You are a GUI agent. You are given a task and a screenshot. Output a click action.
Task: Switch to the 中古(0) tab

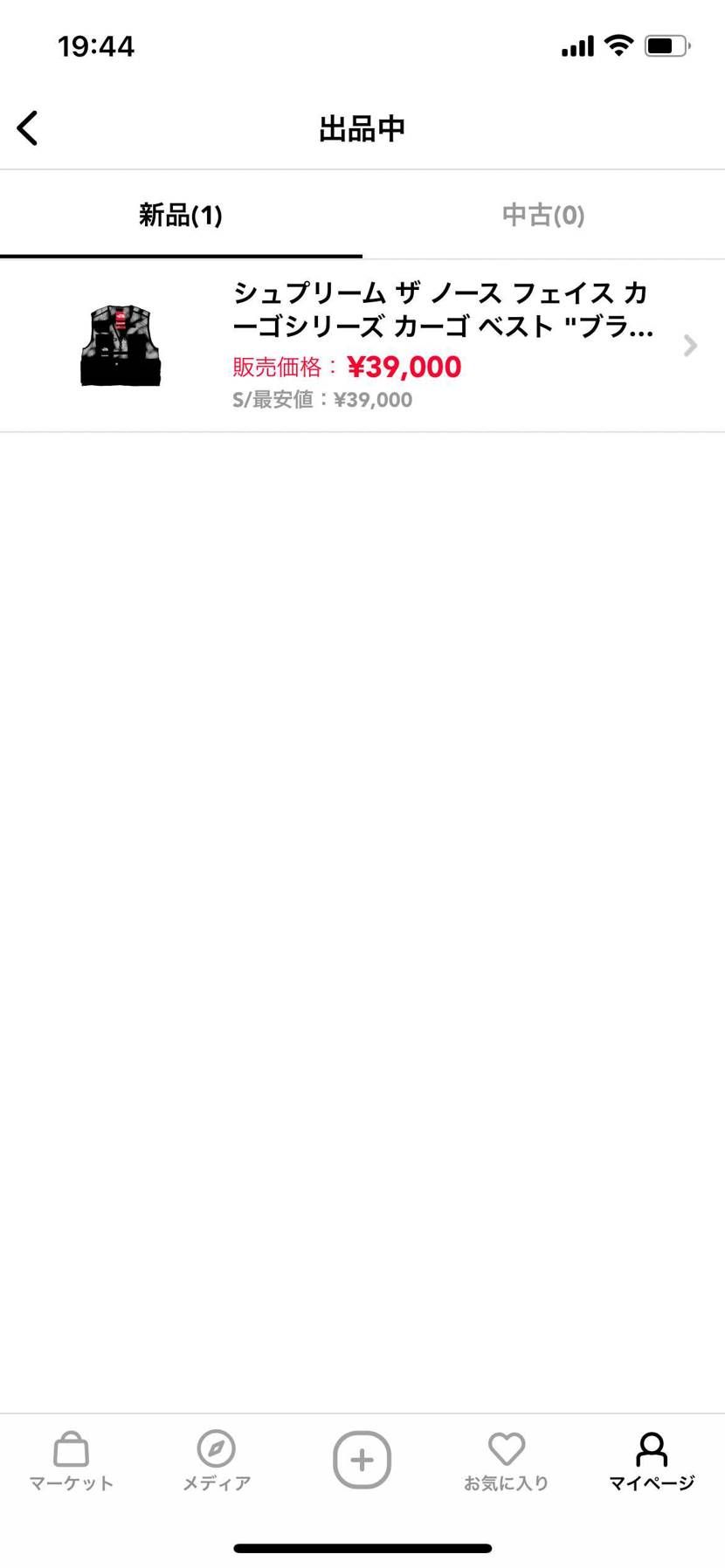click(x=543, y=216)
